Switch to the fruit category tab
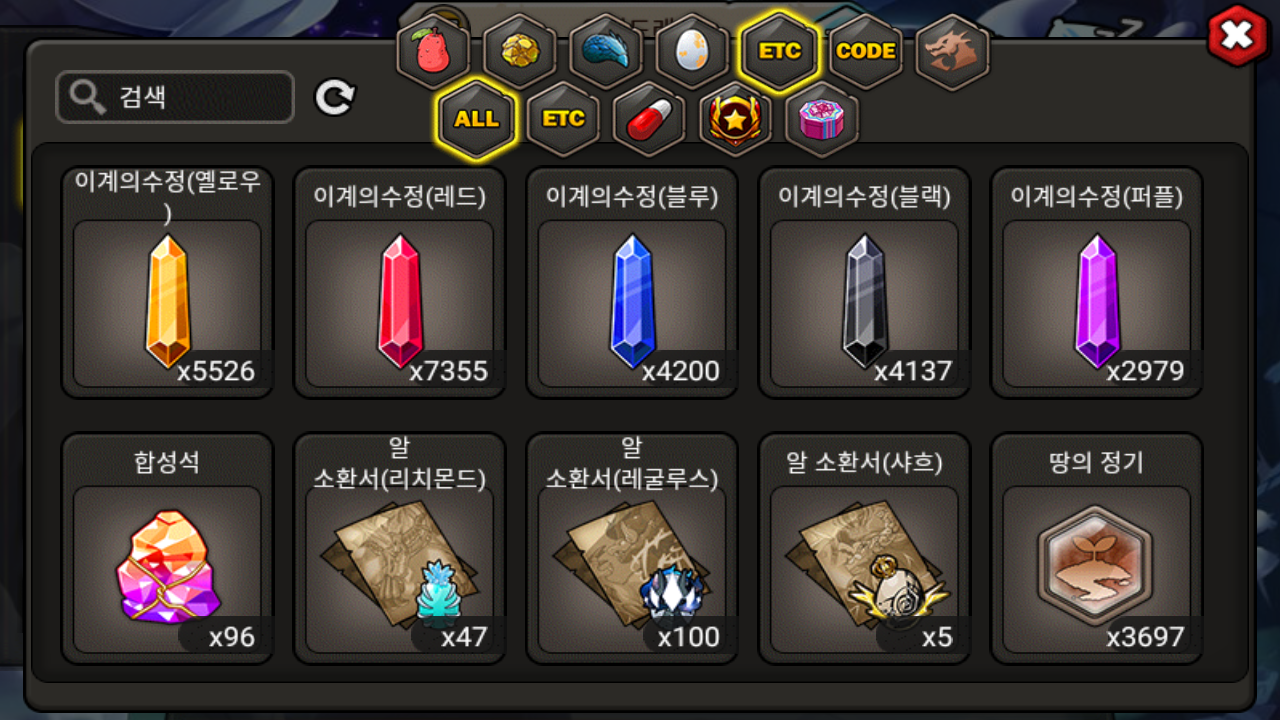 pos(433,51)
